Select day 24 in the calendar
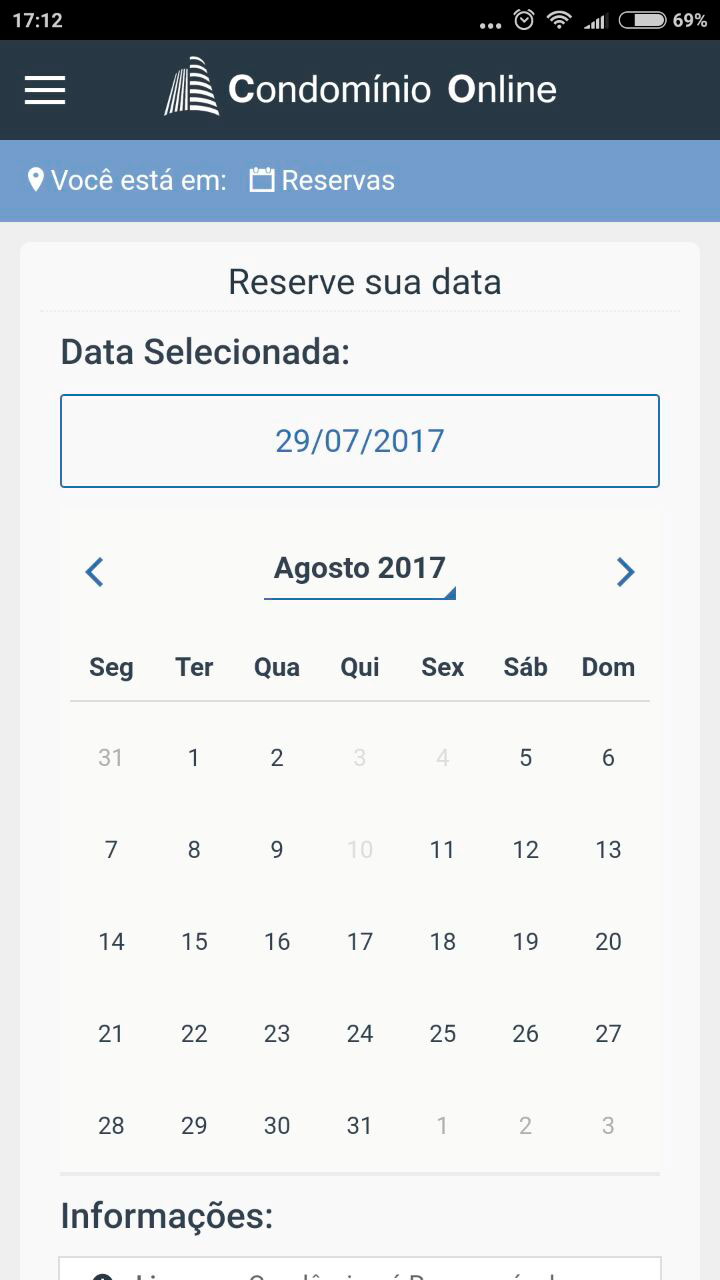The width and height of the screenshot is (720, 1280). (360, 1034)
